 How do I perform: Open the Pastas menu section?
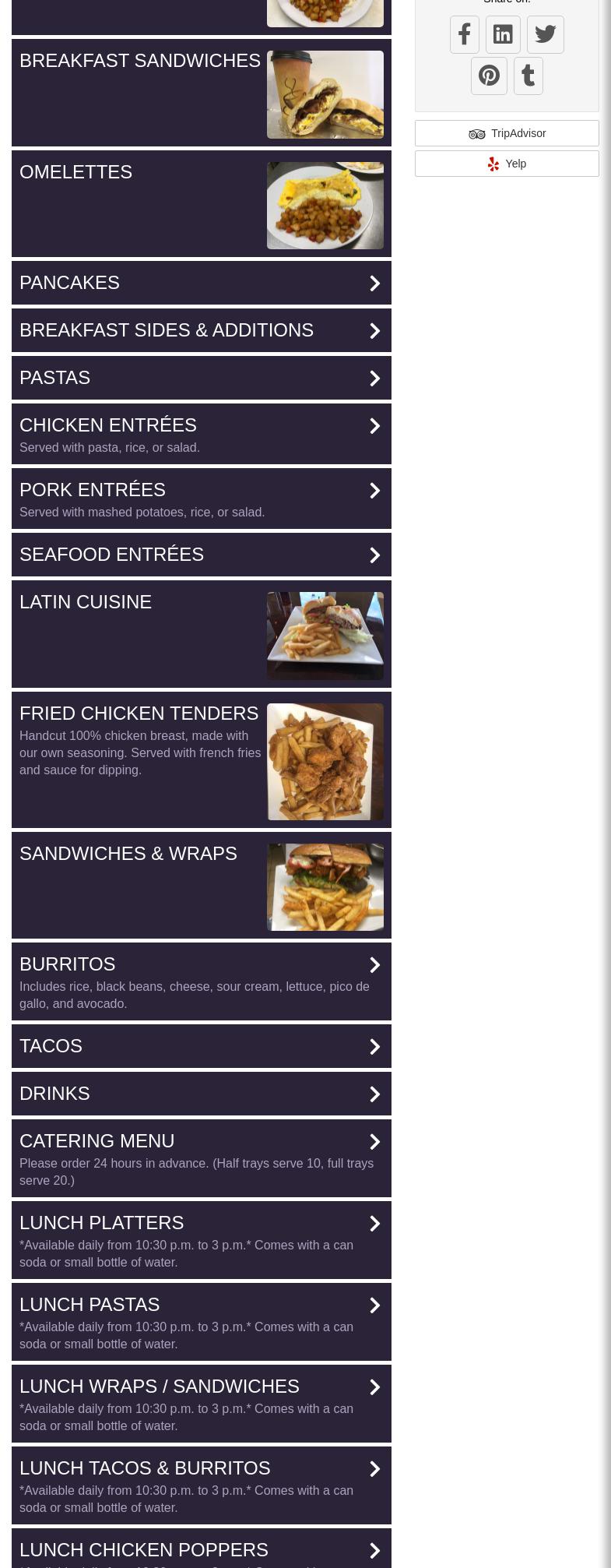[201, 378]
